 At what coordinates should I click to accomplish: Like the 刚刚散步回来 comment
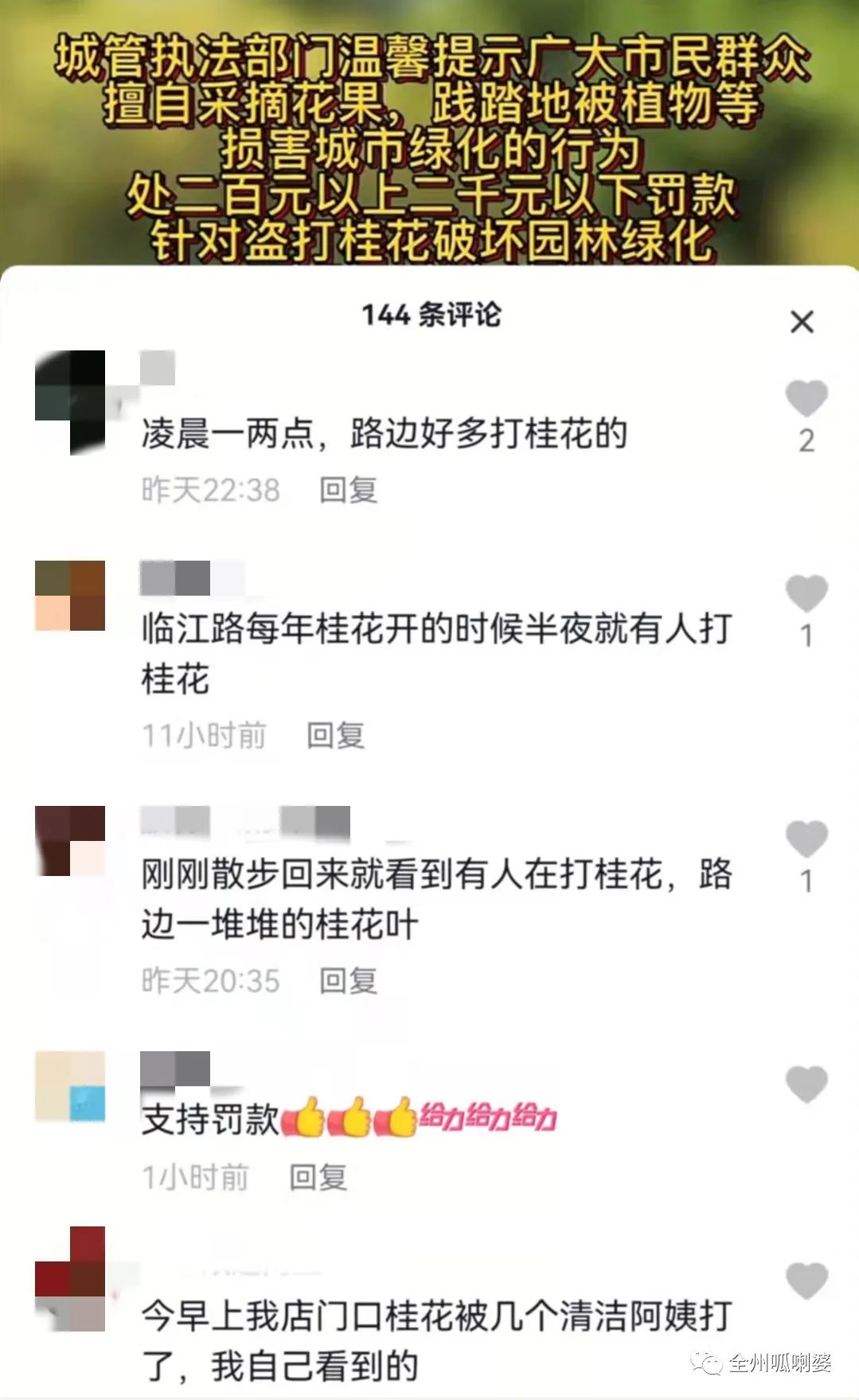coord(806,839)
